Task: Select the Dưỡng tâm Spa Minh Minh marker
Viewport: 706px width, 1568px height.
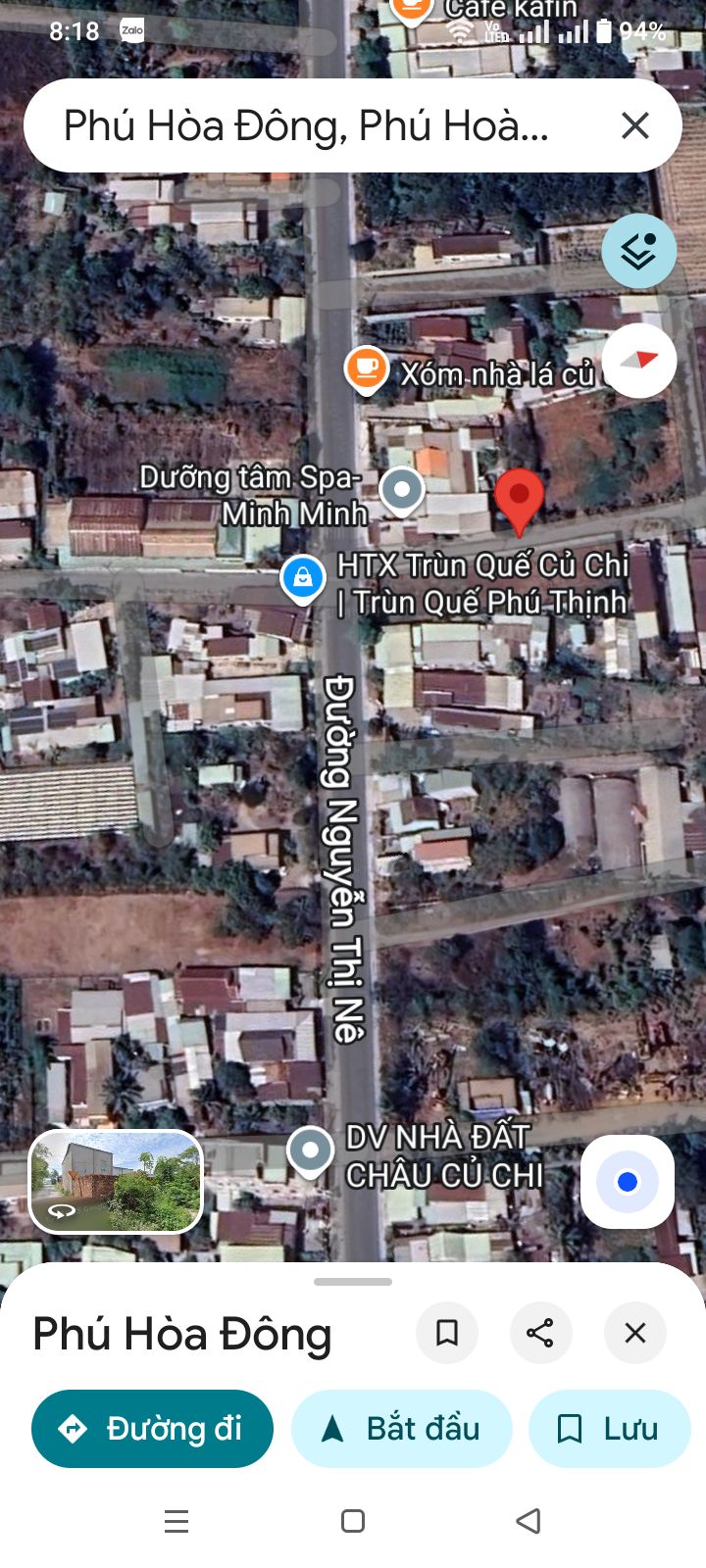Action: coord(401,489)
